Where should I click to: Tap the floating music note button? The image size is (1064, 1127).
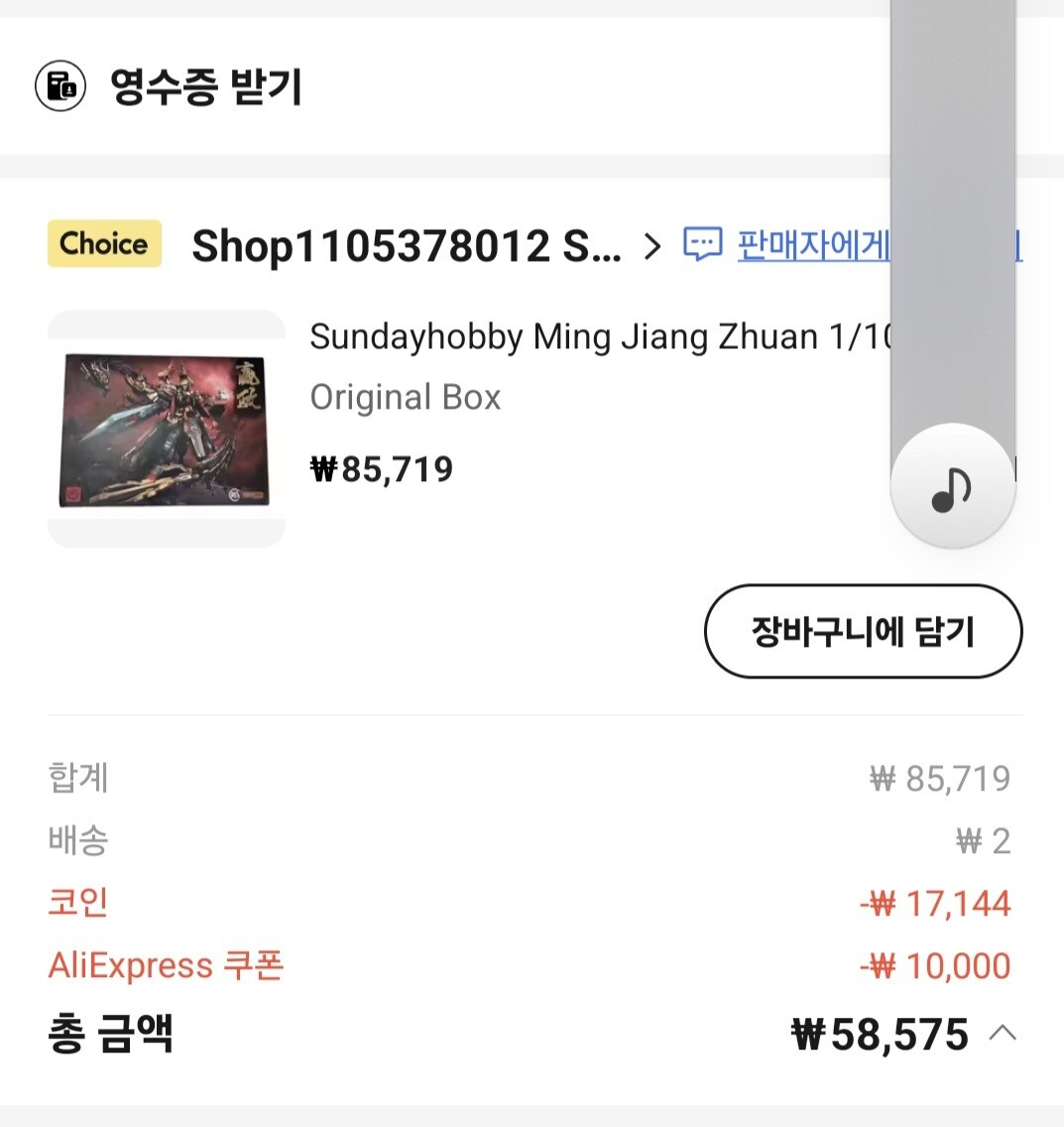click(953, 486)
